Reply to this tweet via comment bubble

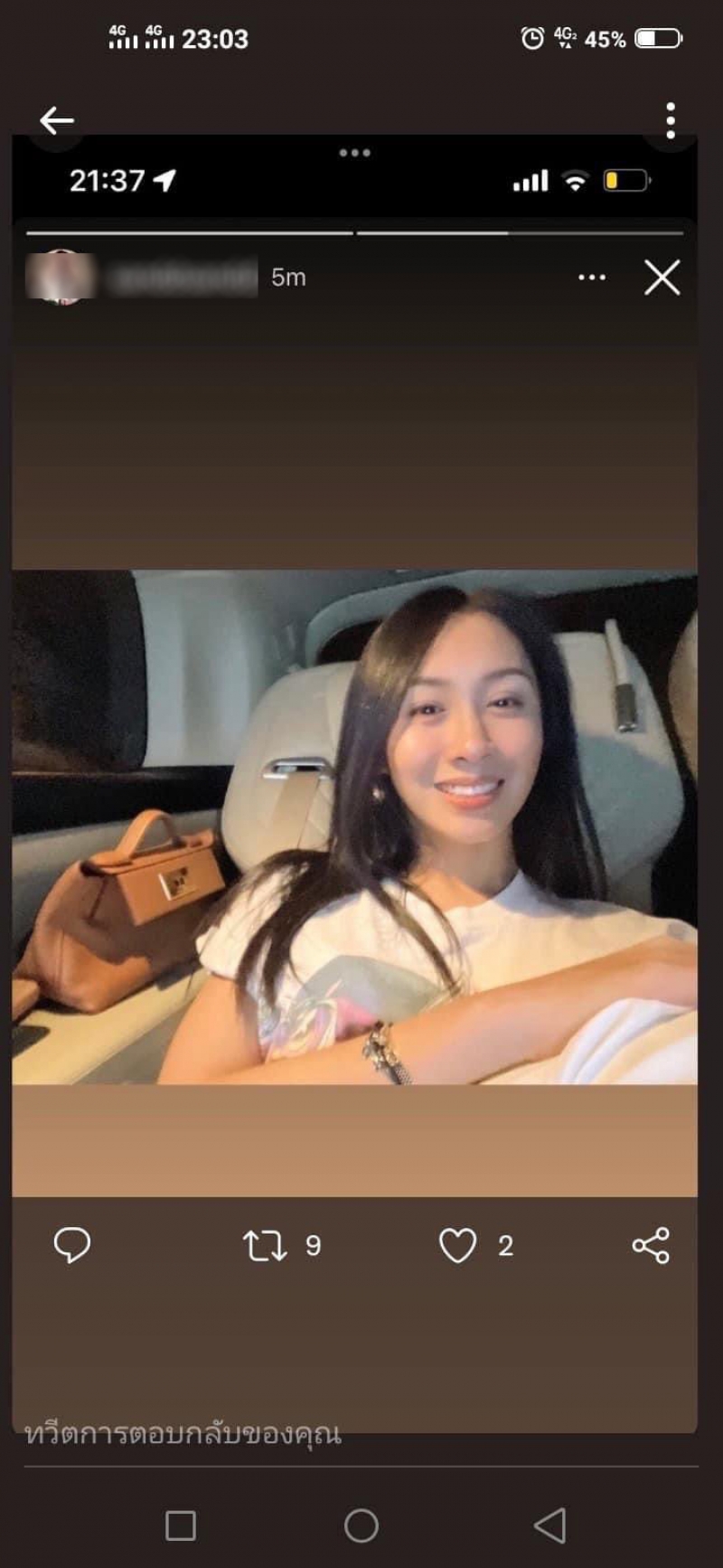72,1245
